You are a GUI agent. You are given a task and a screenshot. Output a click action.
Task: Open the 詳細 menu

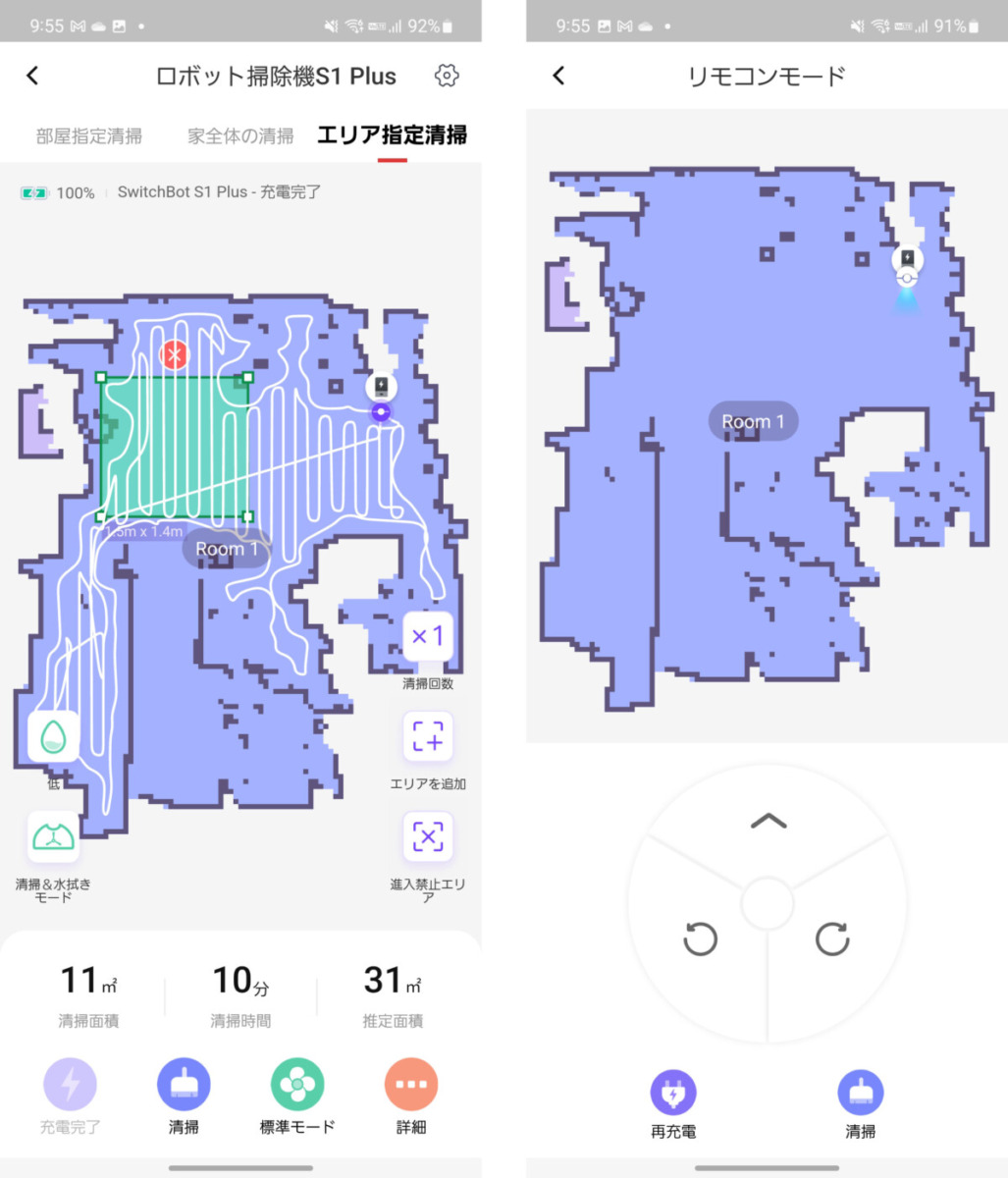[411, 1085]
